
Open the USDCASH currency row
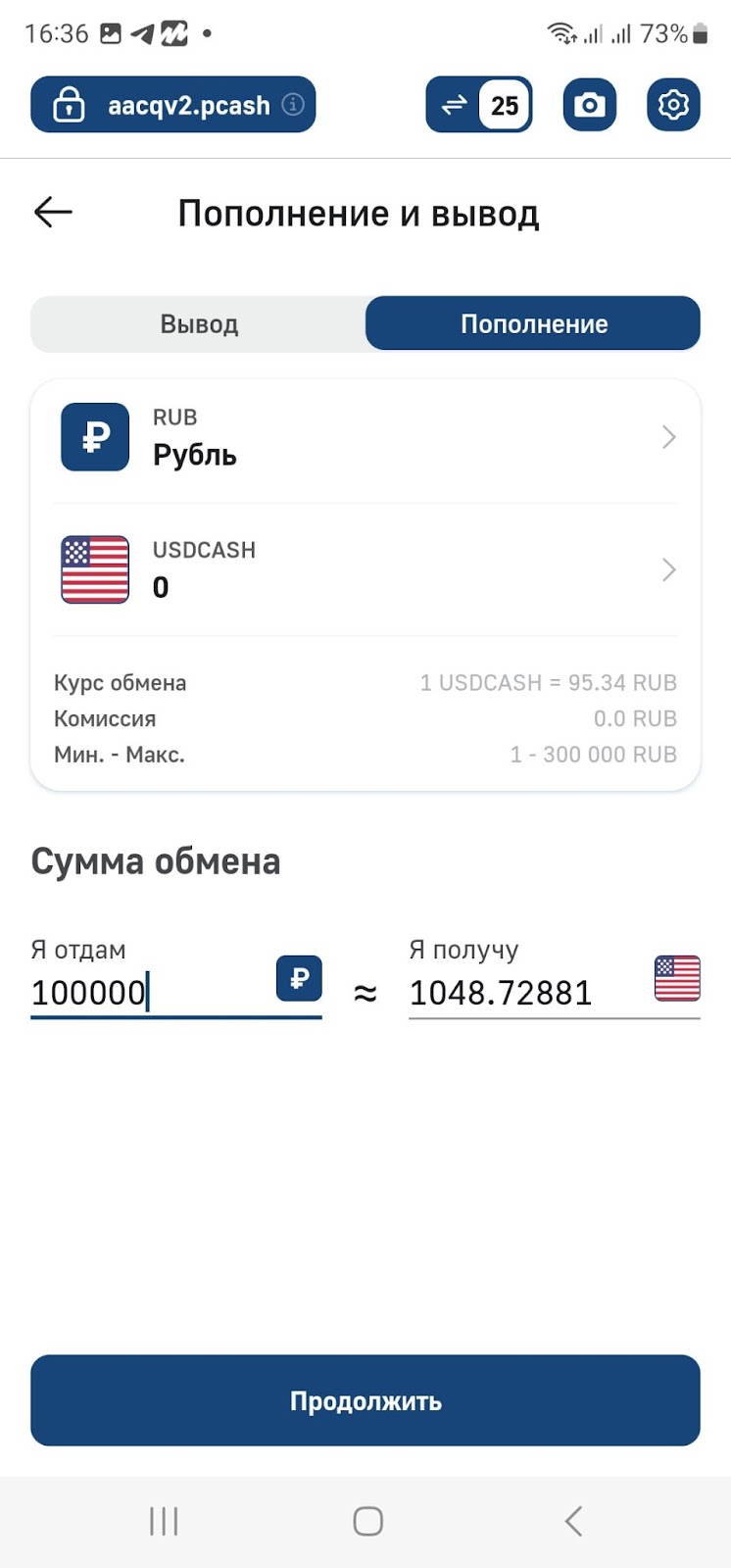click(365, 570)
